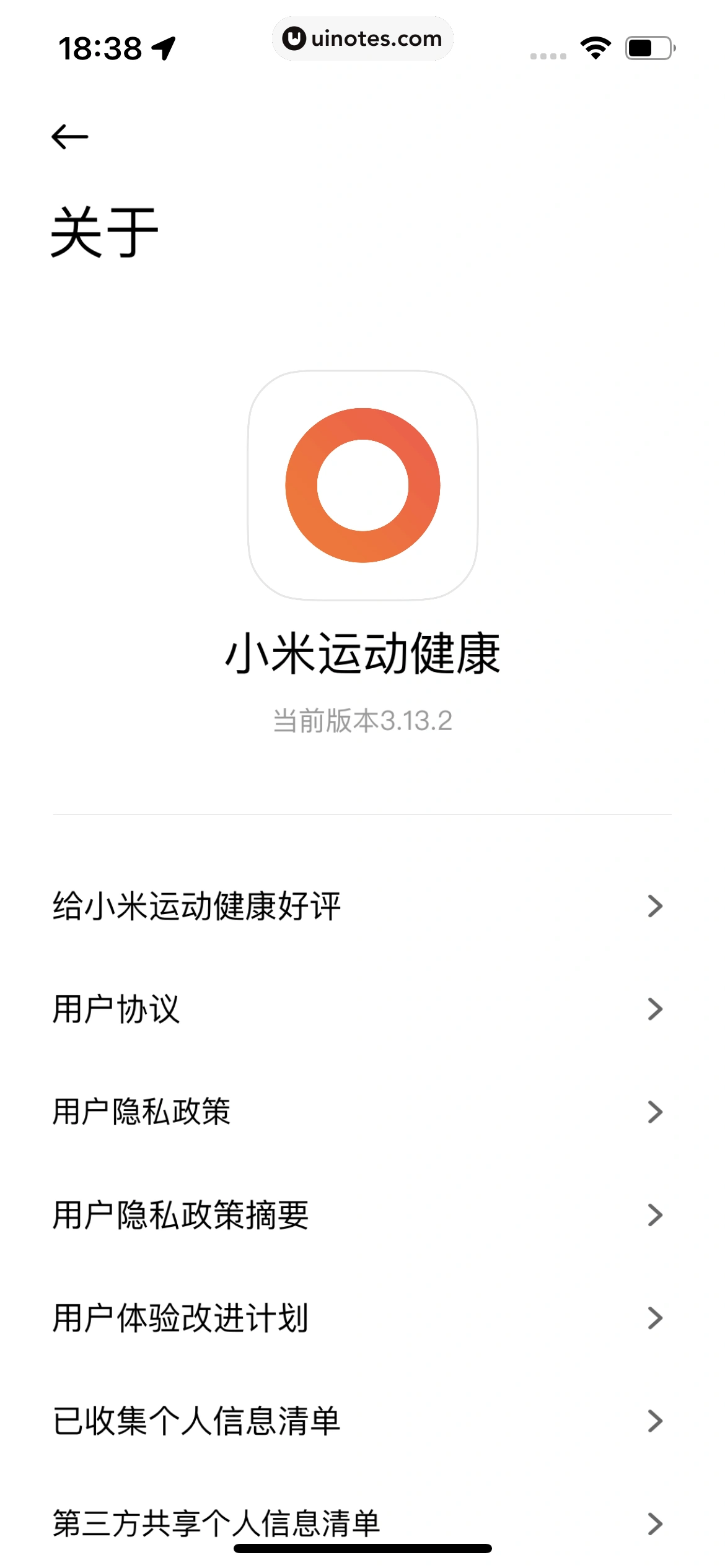Go back from the 关于 page

tap(69, 137)
